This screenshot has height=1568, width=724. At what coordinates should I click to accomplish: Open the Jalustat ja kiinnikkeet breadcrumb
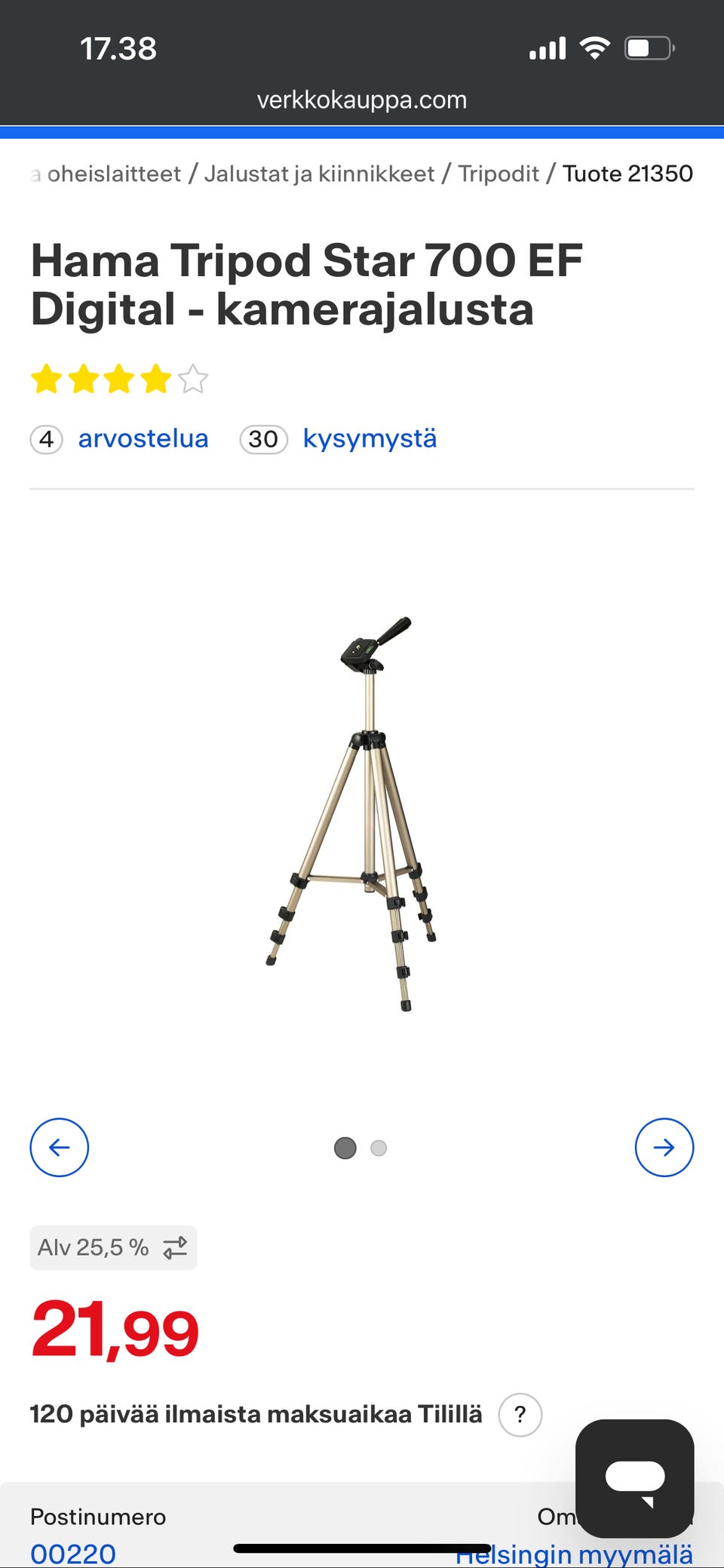[320, 173]
